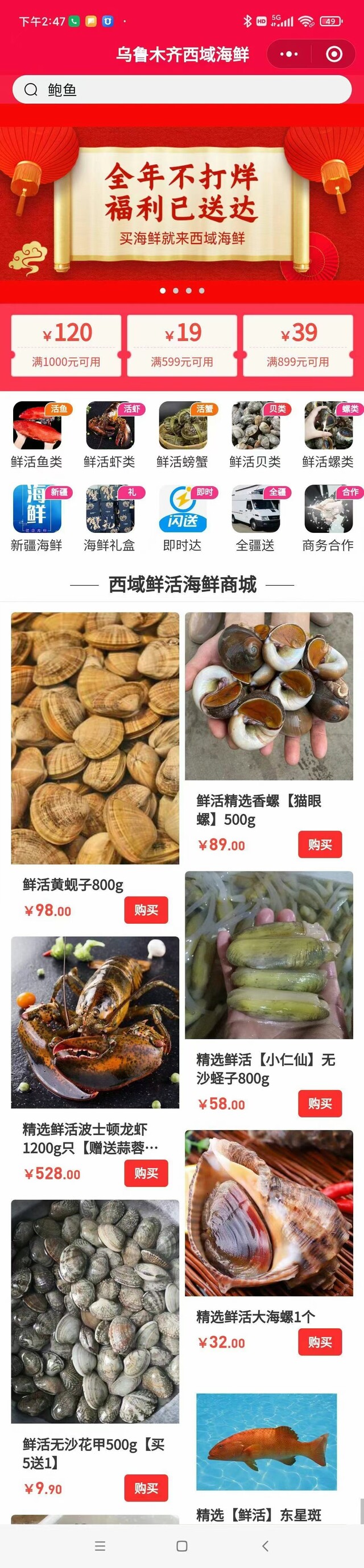Image resolution: width=364 pixels, height=1568 pixels.
Task: Buy 精选鲜活大海螺1个
Action: pos(320,1341)
